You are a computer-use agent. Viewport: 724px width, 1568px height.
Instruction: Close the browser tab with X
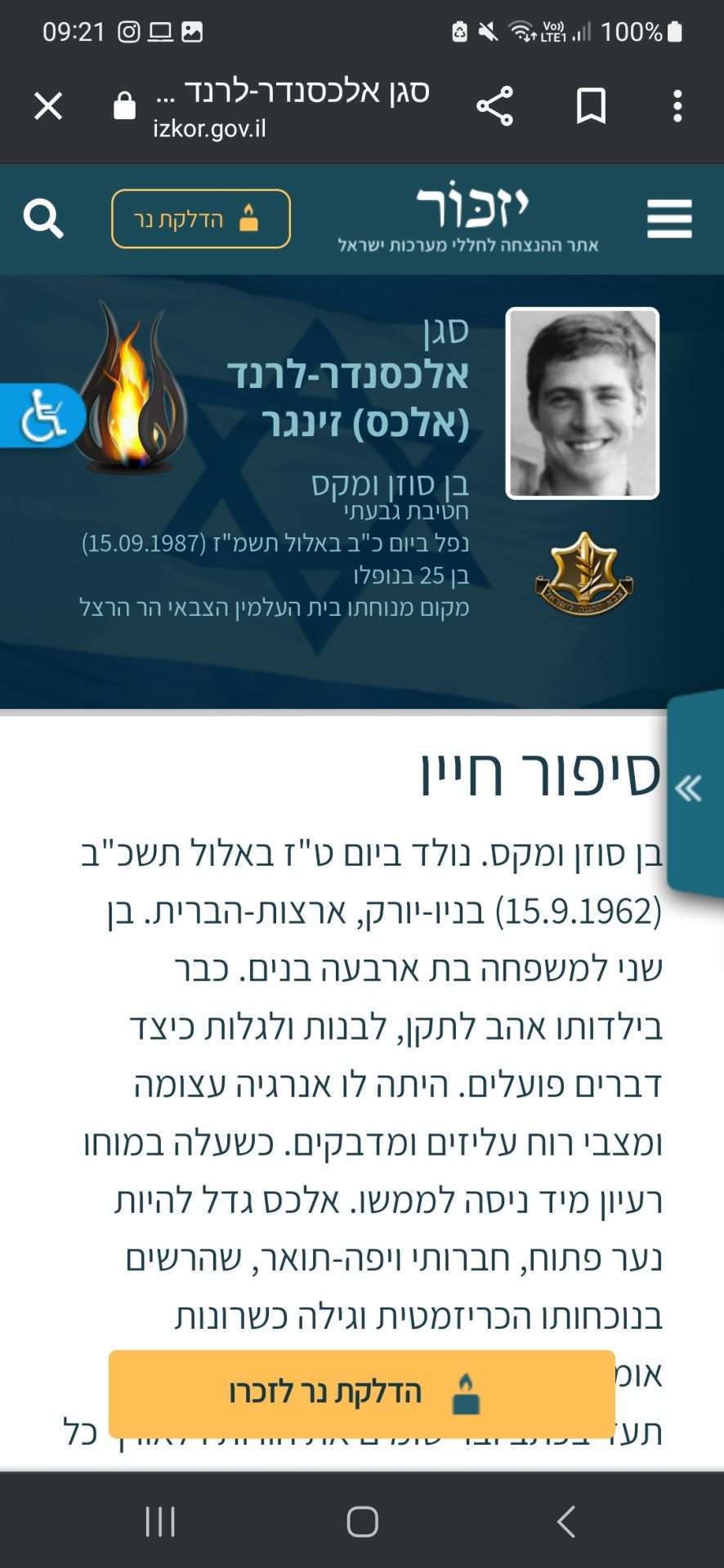point(48,106)
